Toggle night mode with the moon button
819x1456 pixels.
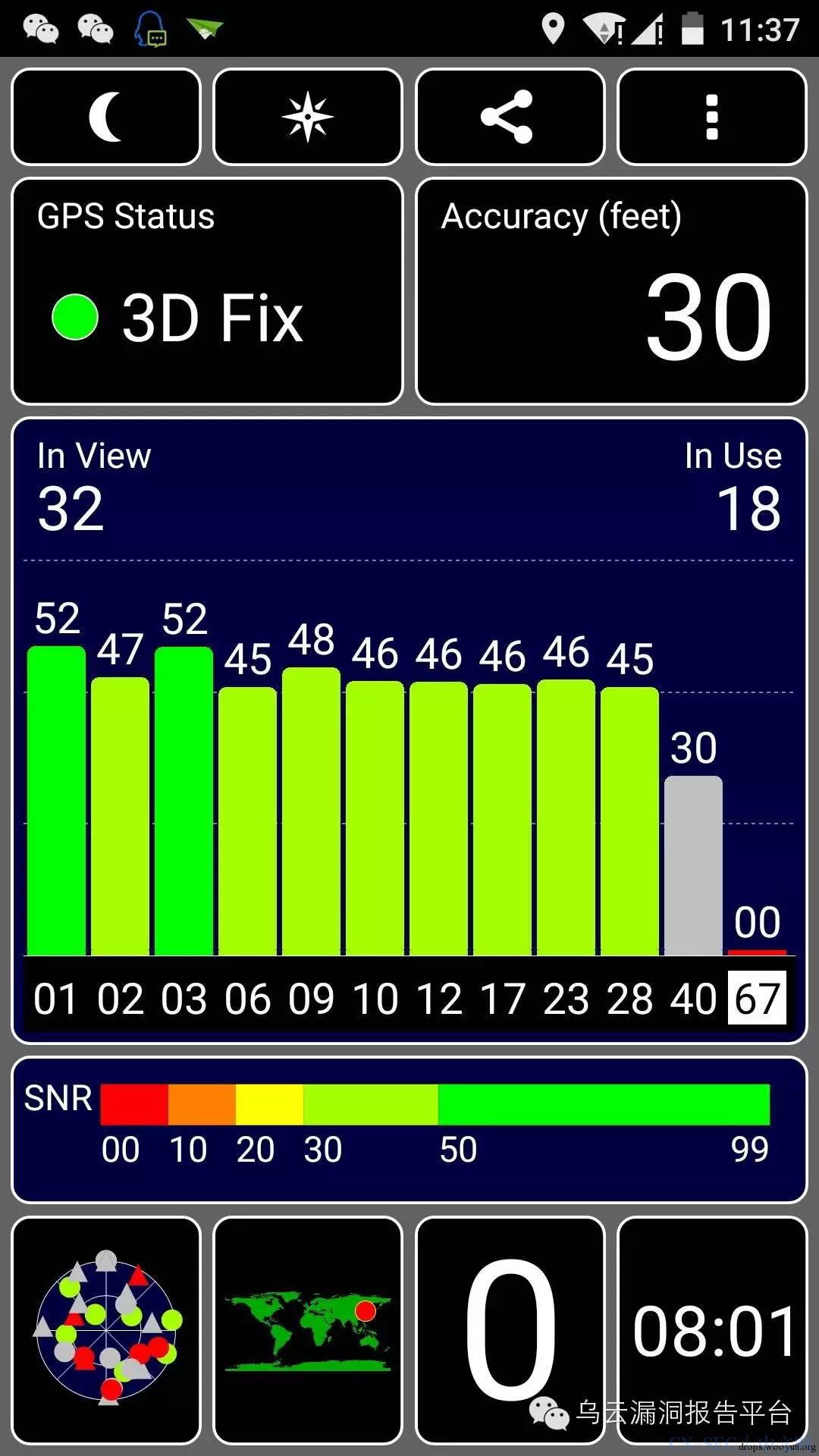point(106,117)
